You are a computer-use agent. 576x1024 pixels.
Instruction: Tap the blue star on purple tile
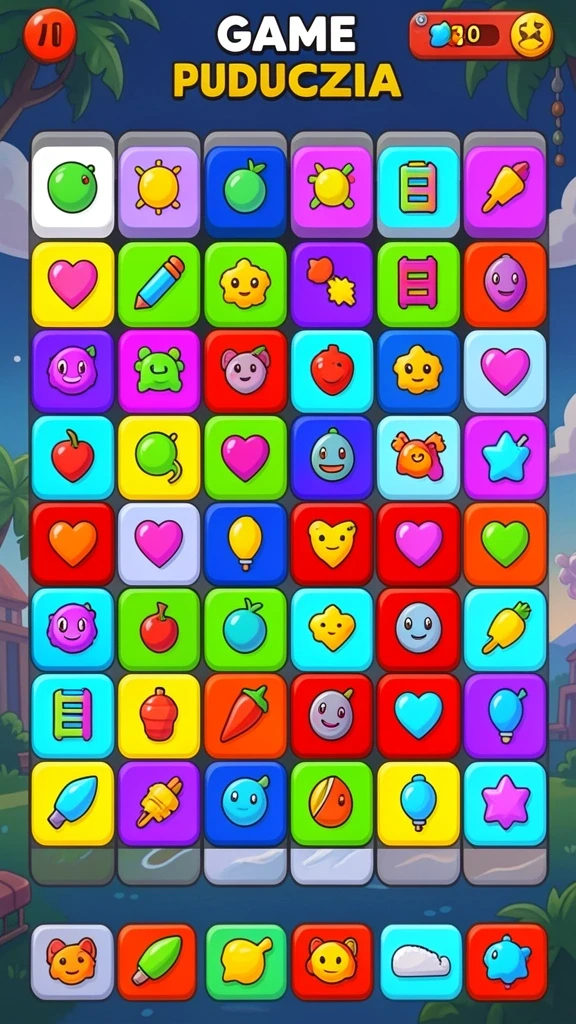(505, 457)
